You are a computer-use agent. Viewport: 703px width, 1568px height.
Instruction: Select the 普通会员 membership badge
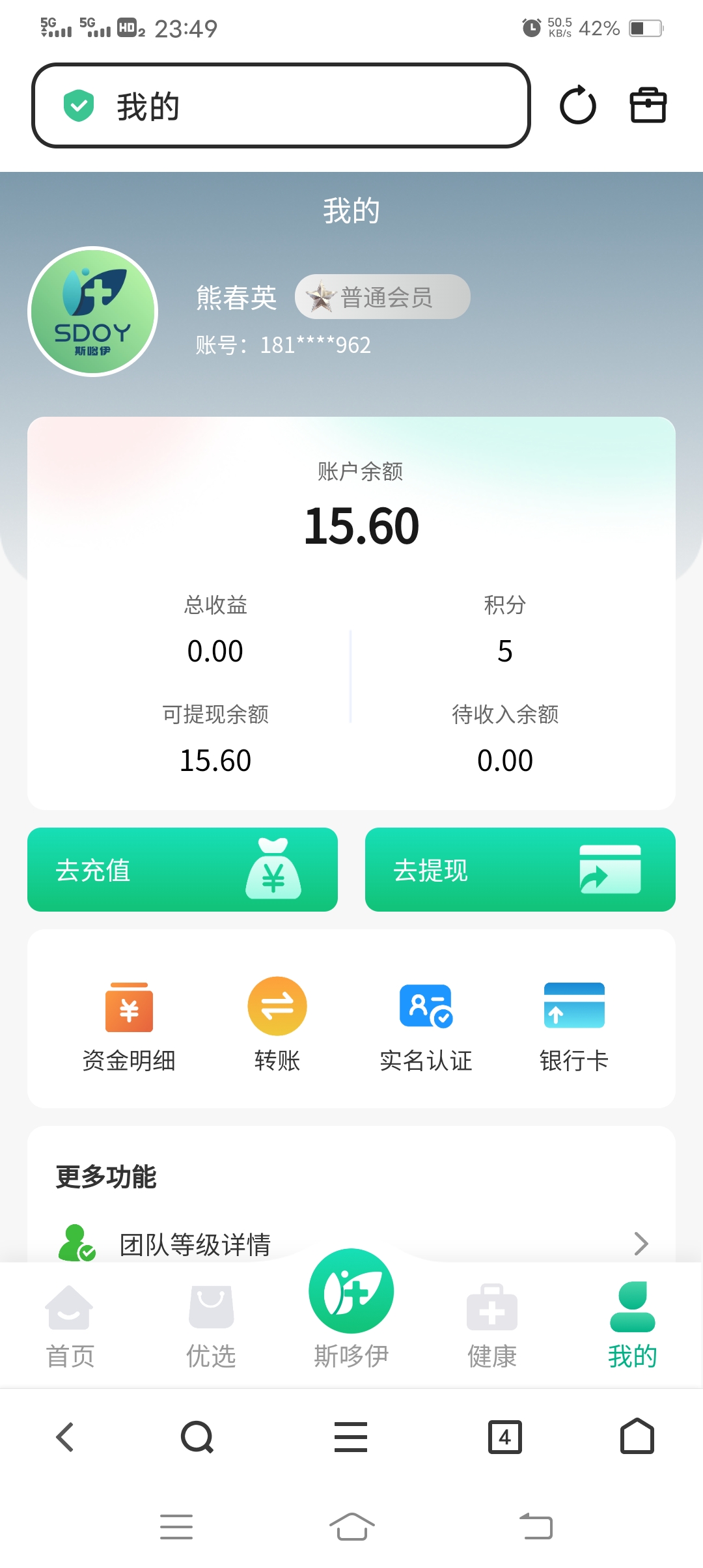(x=383, y=296)
